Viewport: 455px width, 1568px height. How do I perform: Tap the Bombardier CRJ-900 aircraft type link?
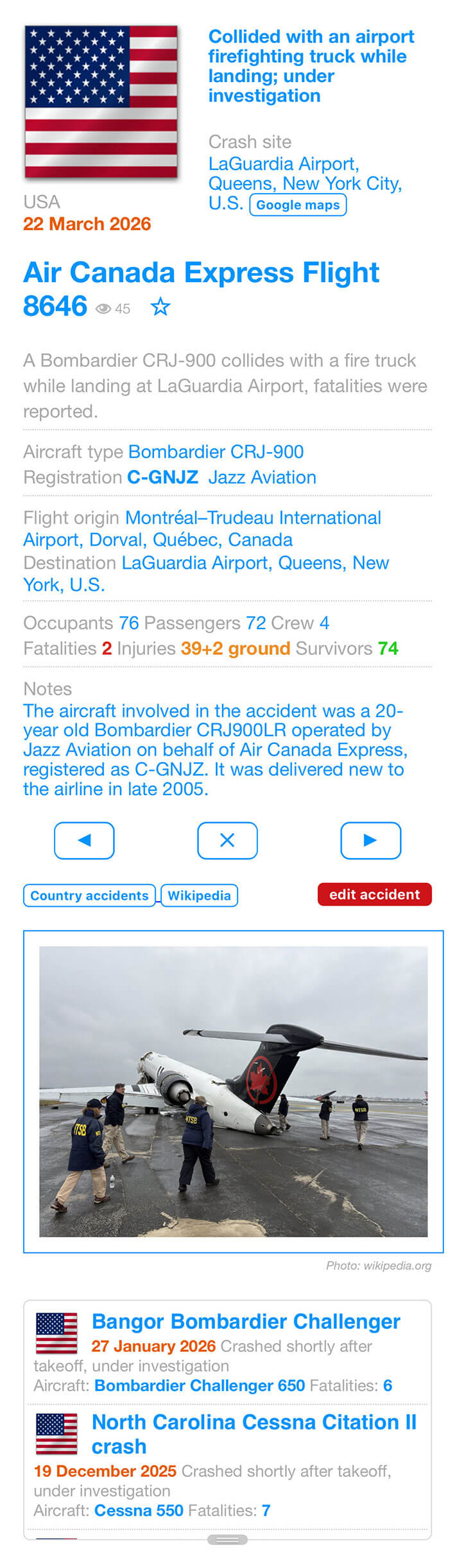pyautogui.click(x=216, y=451)
